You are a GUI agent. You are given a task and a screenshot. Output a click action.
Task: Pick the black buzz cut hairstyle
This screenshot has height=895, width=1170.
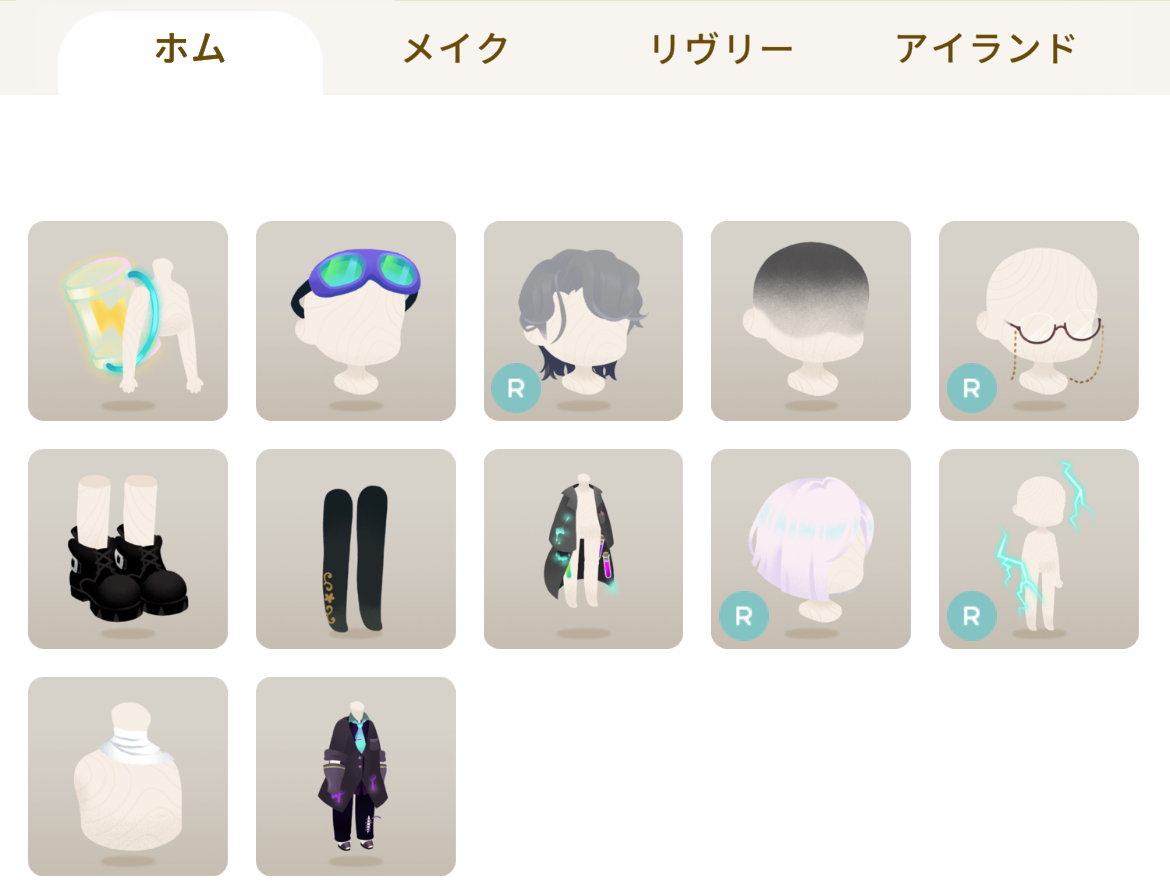[811, 321]
